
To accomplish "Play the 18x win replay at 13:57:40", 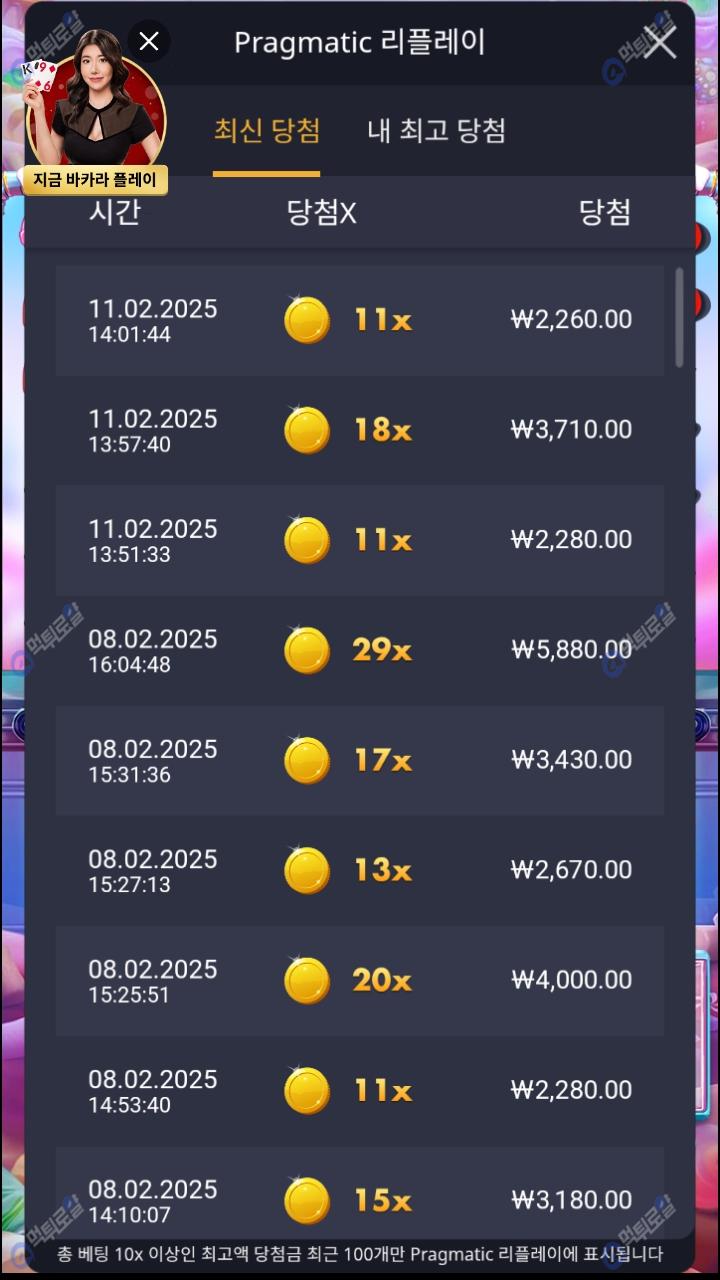I will 359,430.
